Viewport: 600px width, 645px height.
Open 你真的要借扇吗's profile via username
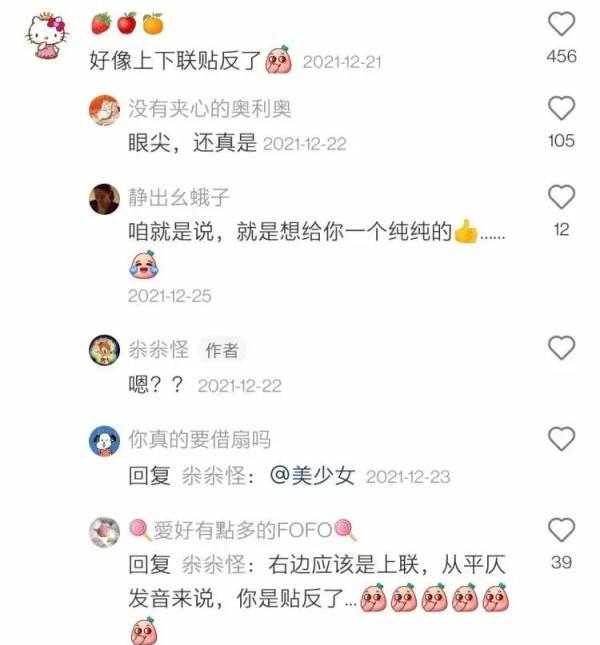[200, 439]
